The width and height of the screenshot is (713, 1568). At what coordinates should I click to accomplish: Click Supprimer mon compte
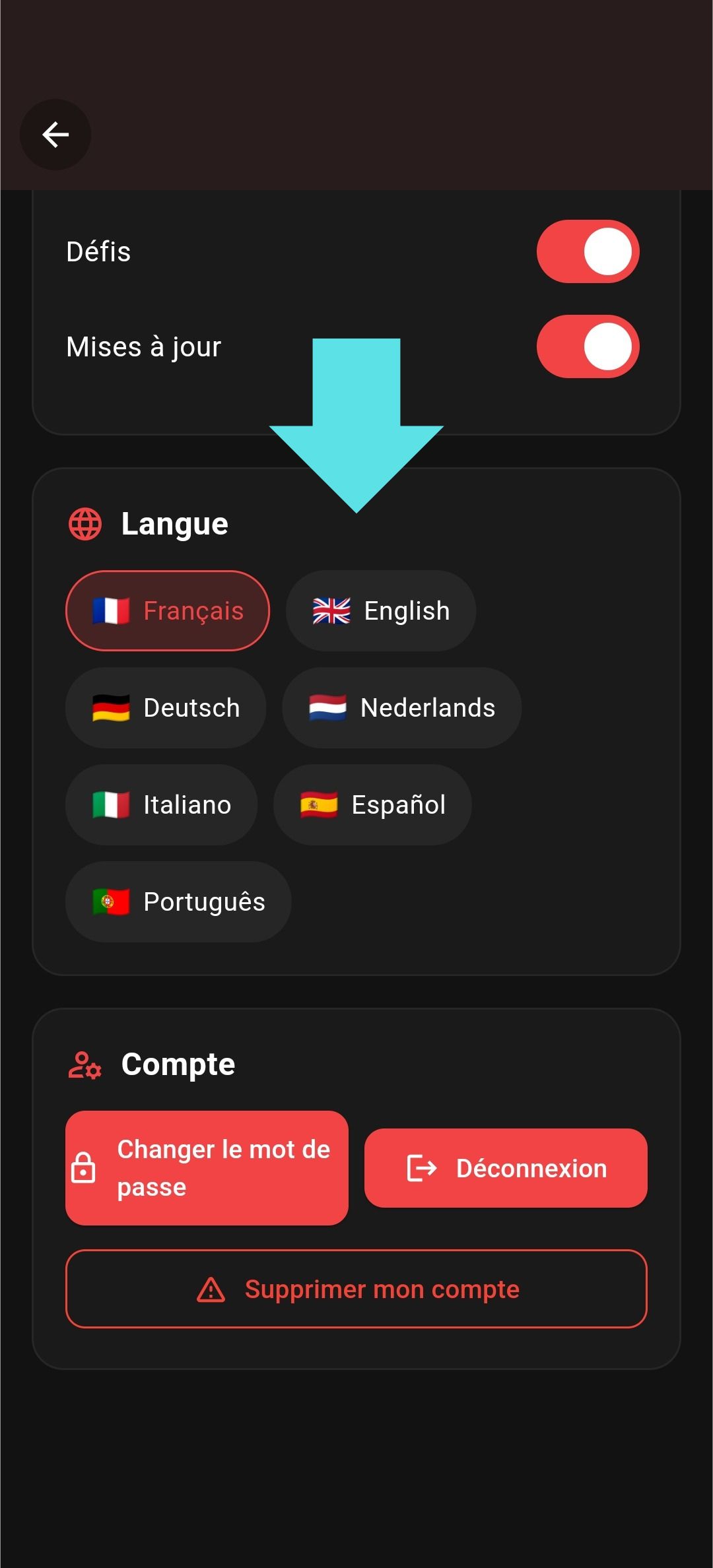click(356, 1290)
